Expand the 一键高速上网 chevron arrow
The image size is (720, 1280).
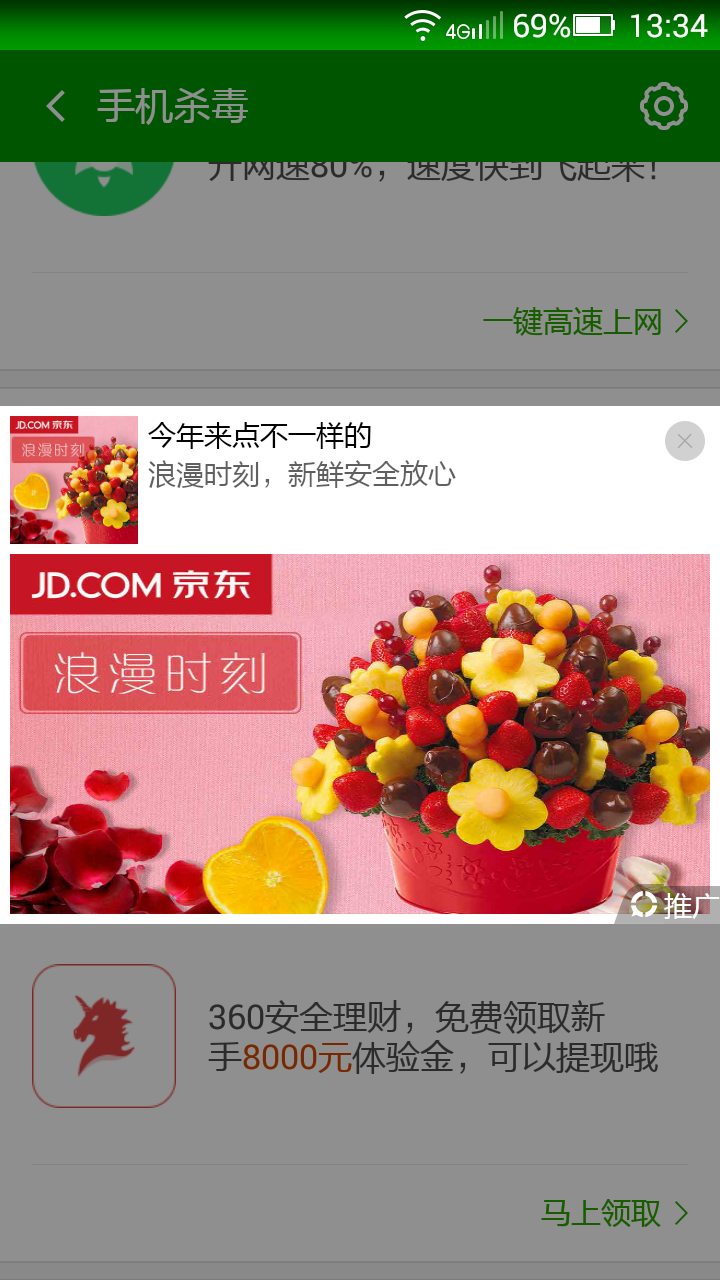point(683,322)
